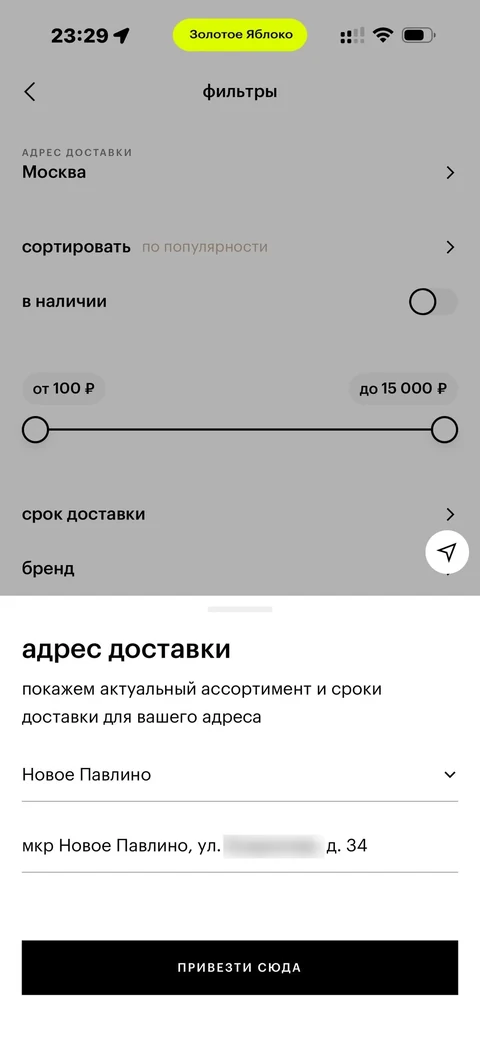This screenshot has height=1043, width=480.
Task: Use current location arrow button
Action: pos(448,551)
